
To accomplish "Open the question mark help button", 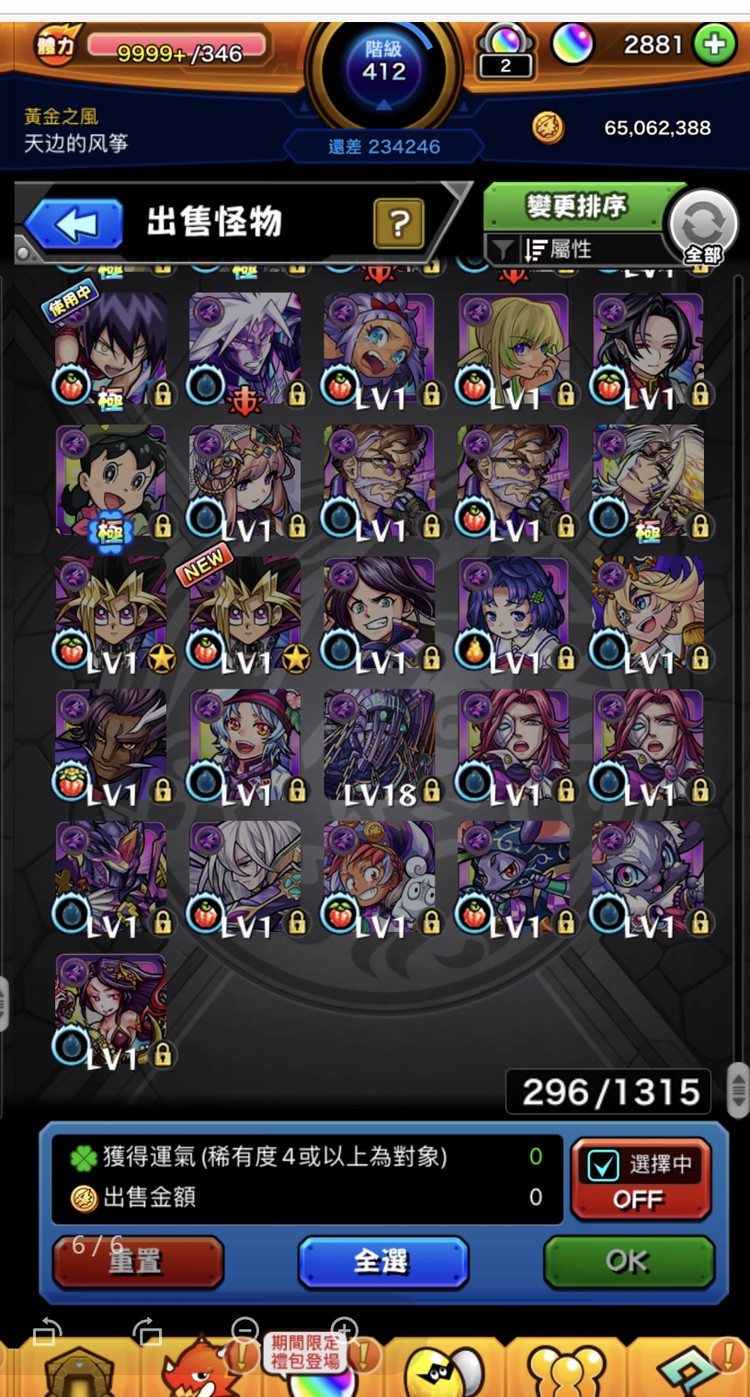I will click(398, 223).
